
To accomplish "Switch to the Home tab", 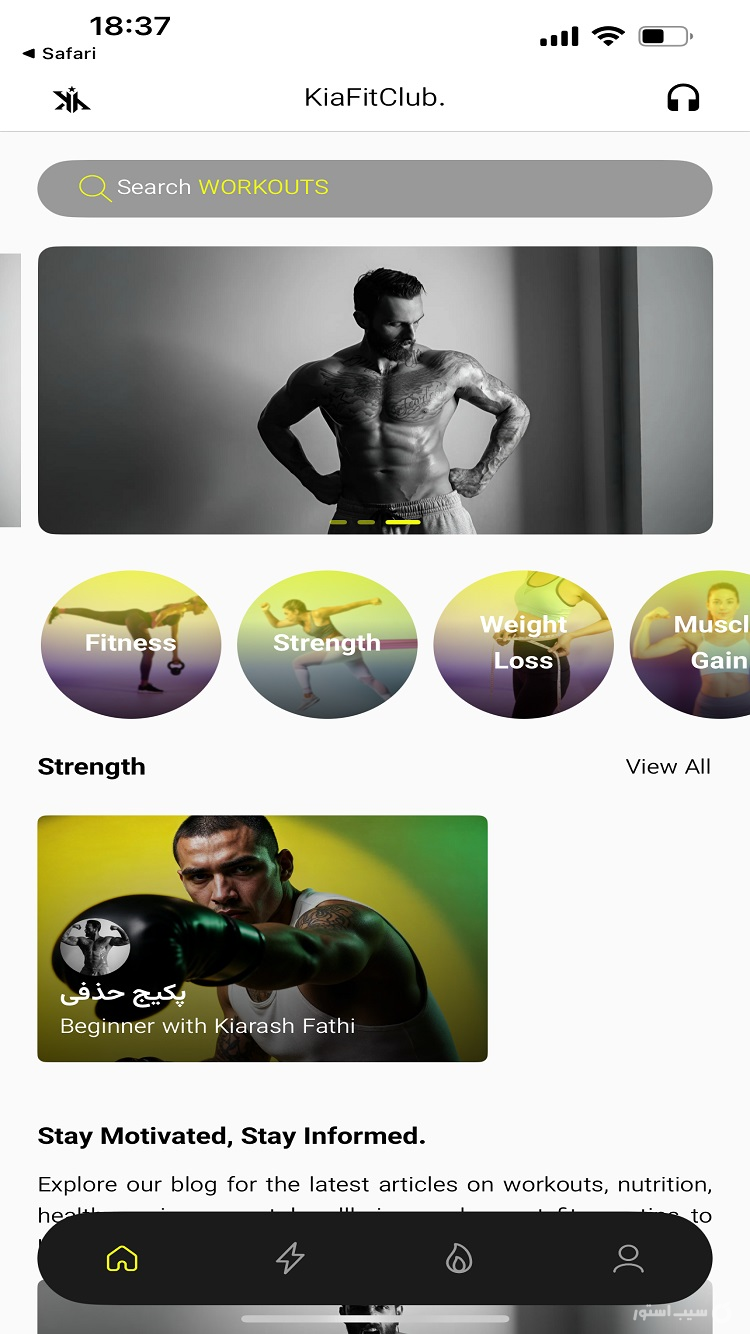I will pos(122,1258).
